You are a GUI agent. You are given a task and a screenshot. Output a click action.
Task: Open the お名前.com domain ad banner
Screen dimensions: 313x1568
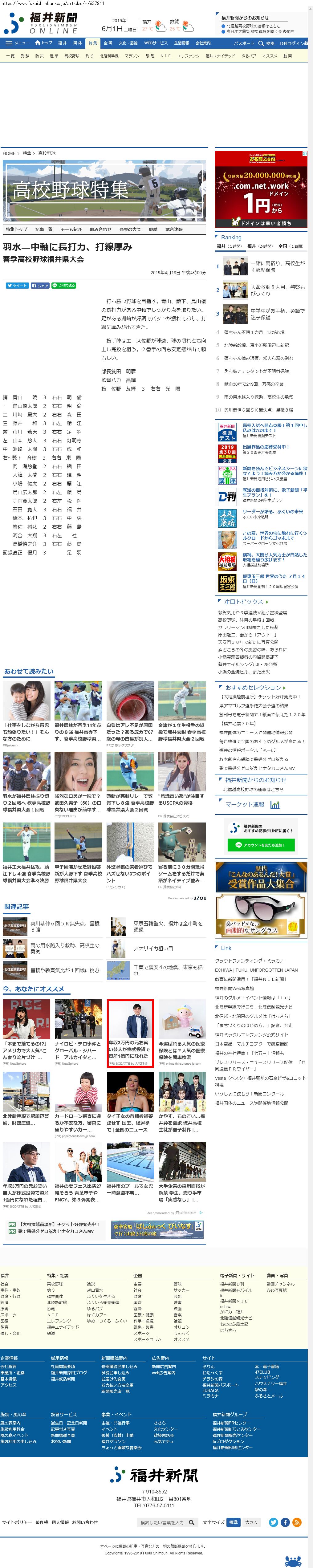point(261,189)
